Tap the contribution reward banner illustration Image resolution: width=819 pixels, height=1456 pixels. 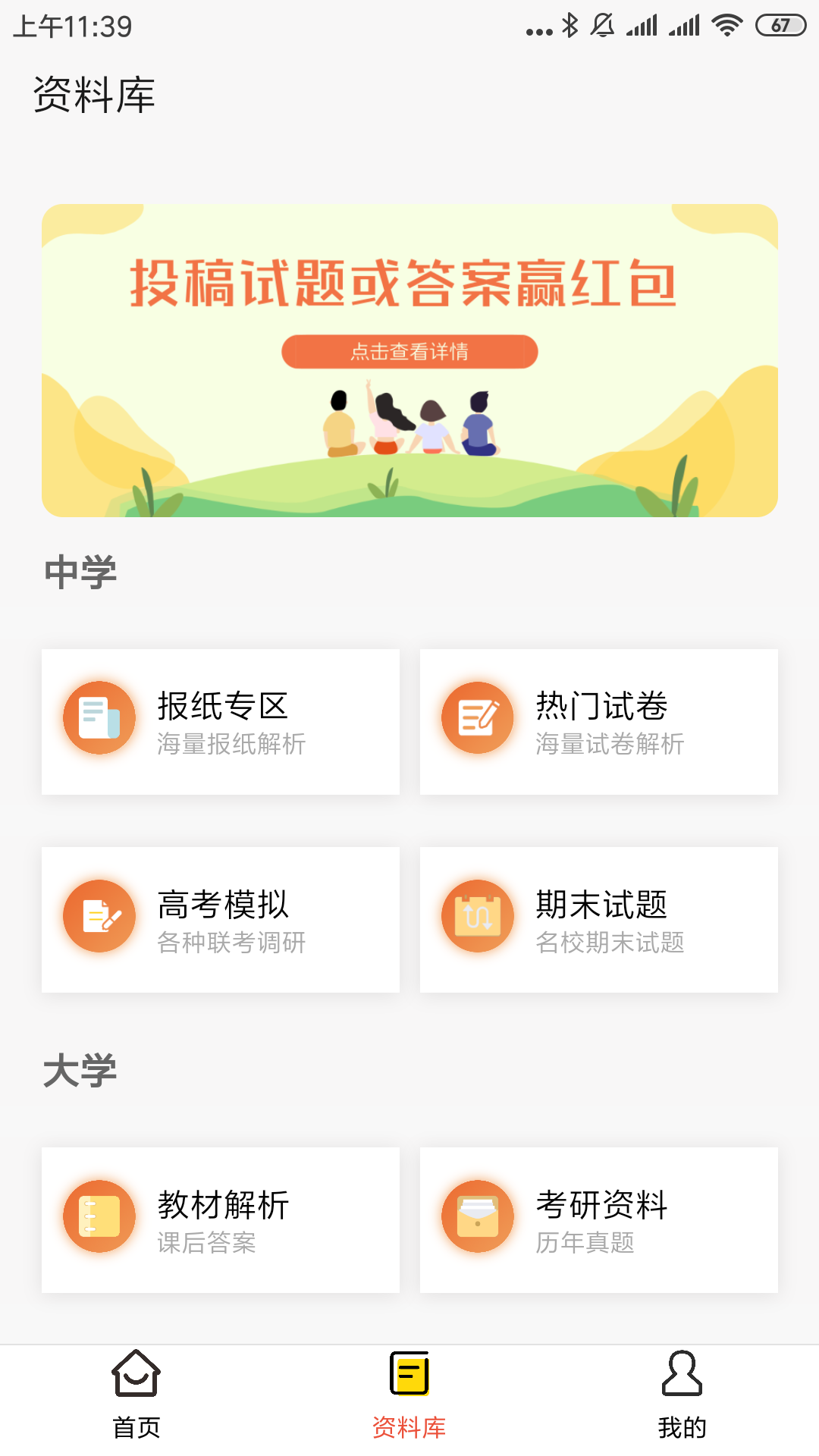[409, 356]
